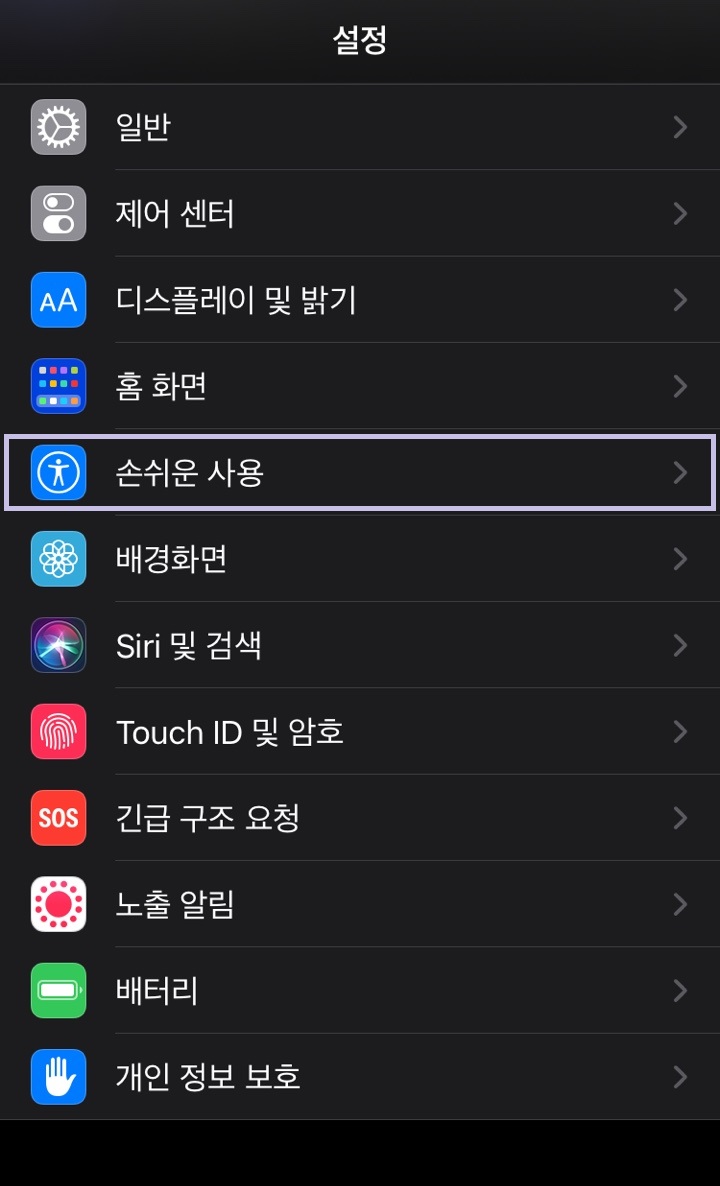Open 긴급 구조 요청 settings
720x1186 pixels.
pos(360,818)
